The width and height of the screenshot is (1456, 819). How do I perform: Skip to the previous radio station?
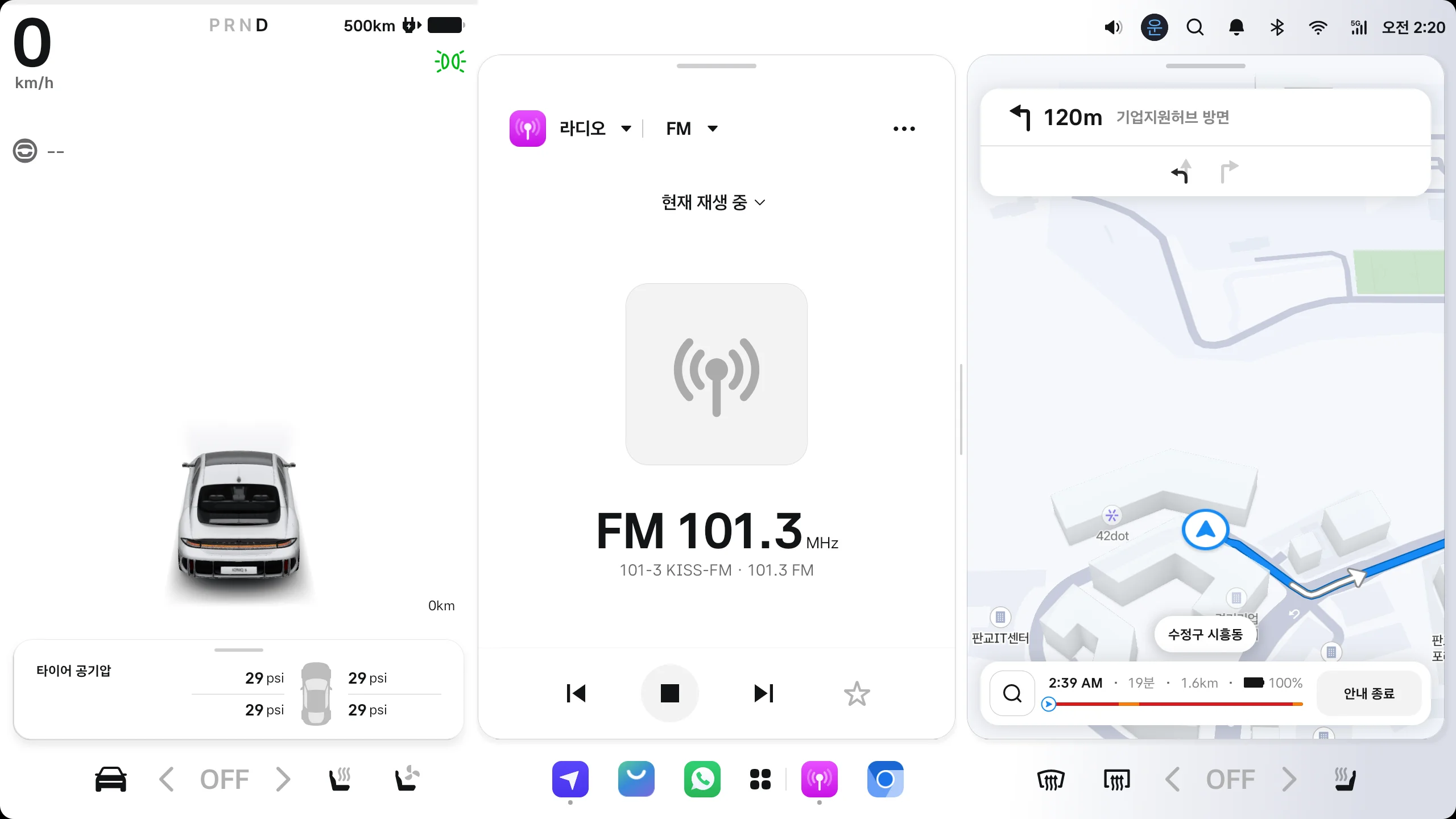coord(576,693)
